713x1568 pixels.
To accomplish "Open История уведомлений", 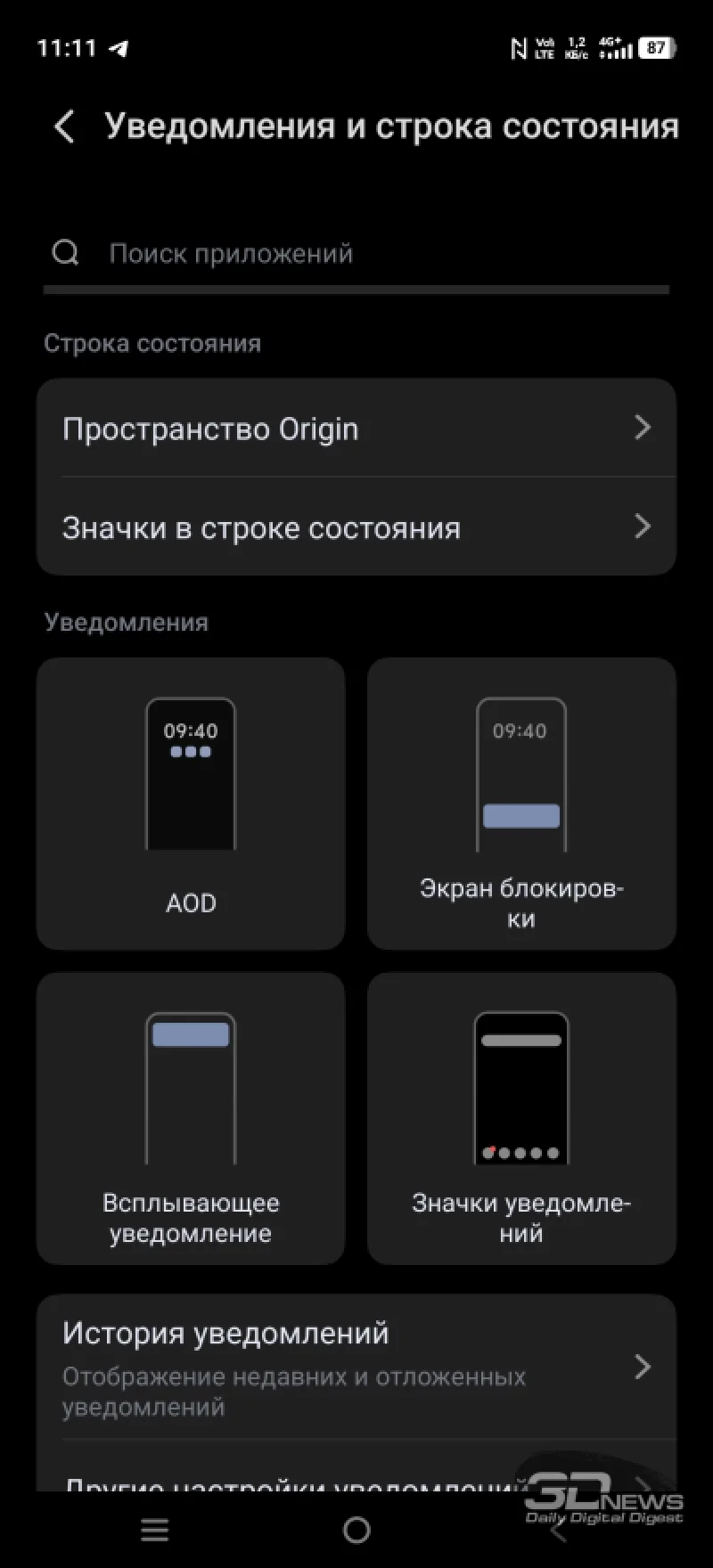I will coord(356,1368).
